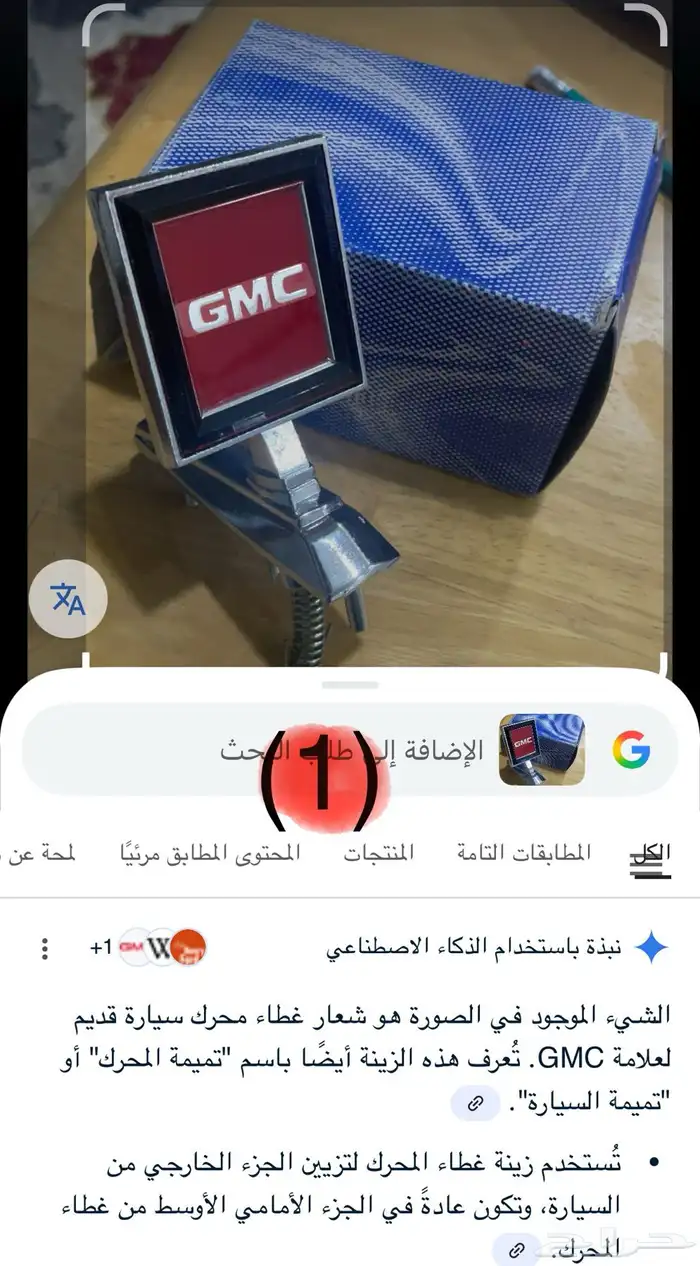Image resolution: width=700 pixels, height=1266 pixels.
Task: Switch to the المنتجات tab
Action: [x=379, y=853]
